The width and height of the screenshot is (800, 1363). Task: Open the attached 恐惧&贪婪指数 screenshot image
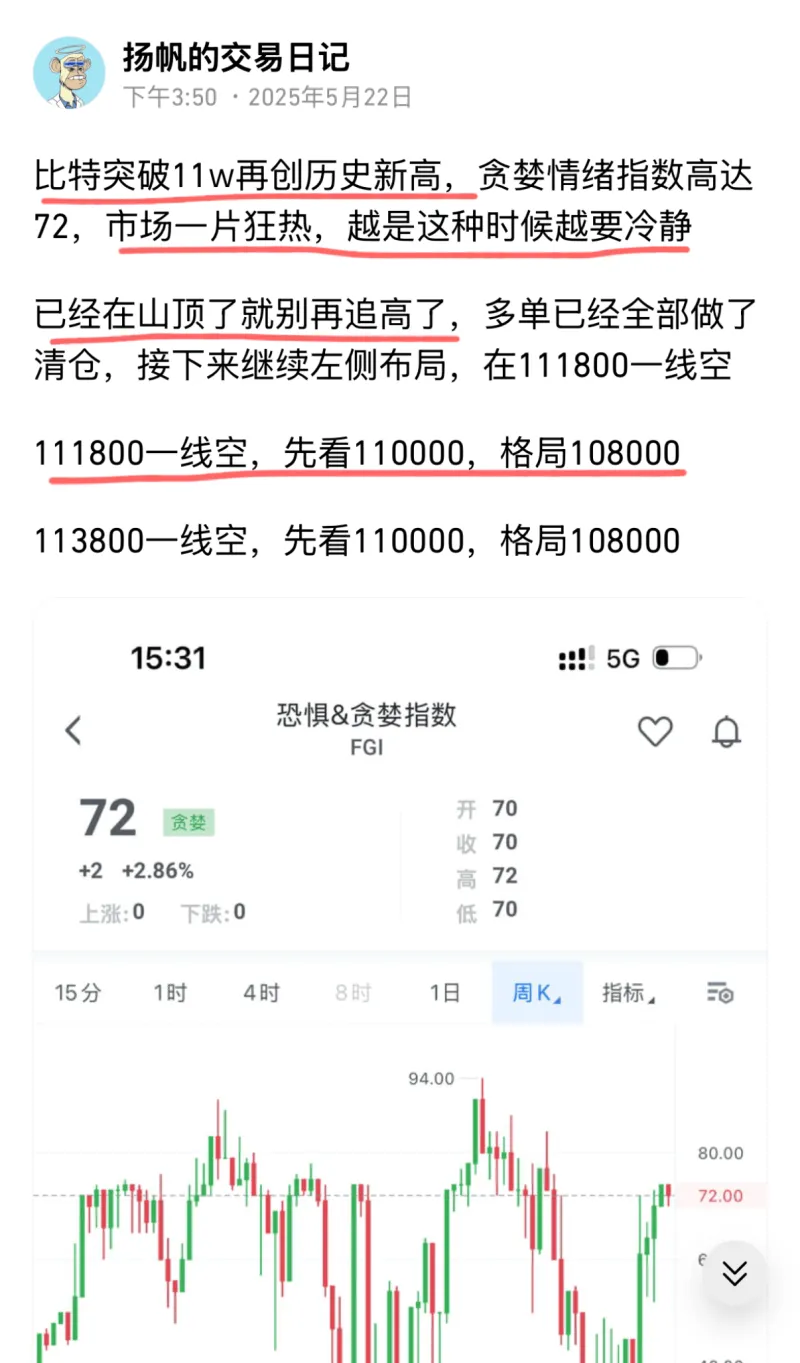coord(400,980)
